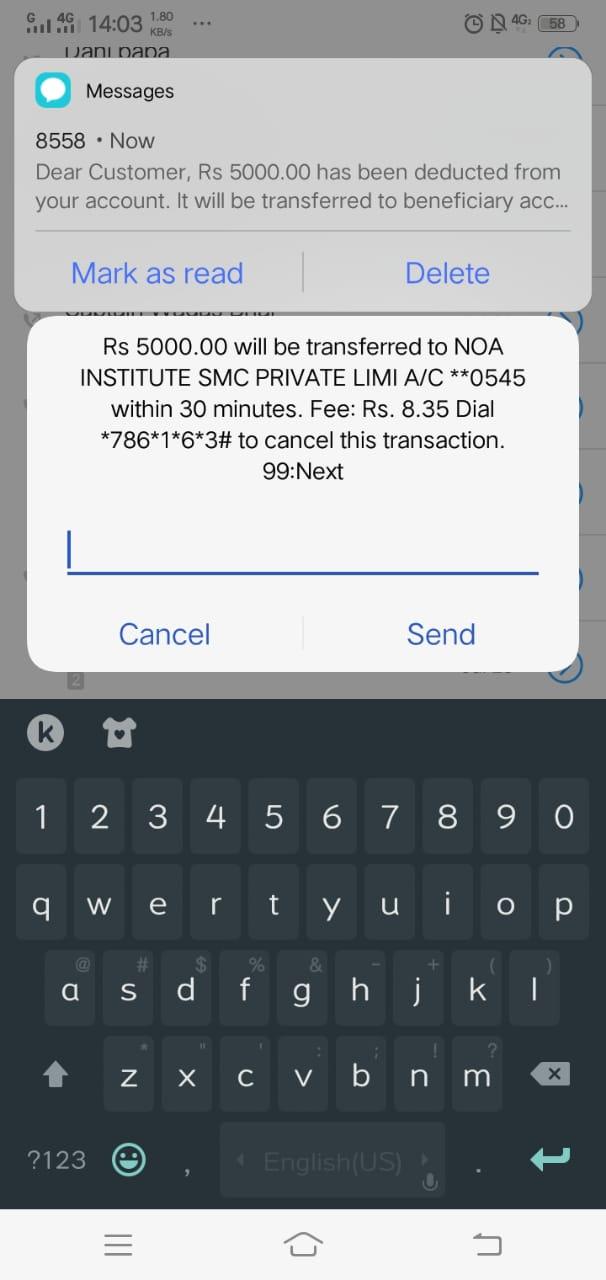Cancel the USSD dialog

point(164,634)
